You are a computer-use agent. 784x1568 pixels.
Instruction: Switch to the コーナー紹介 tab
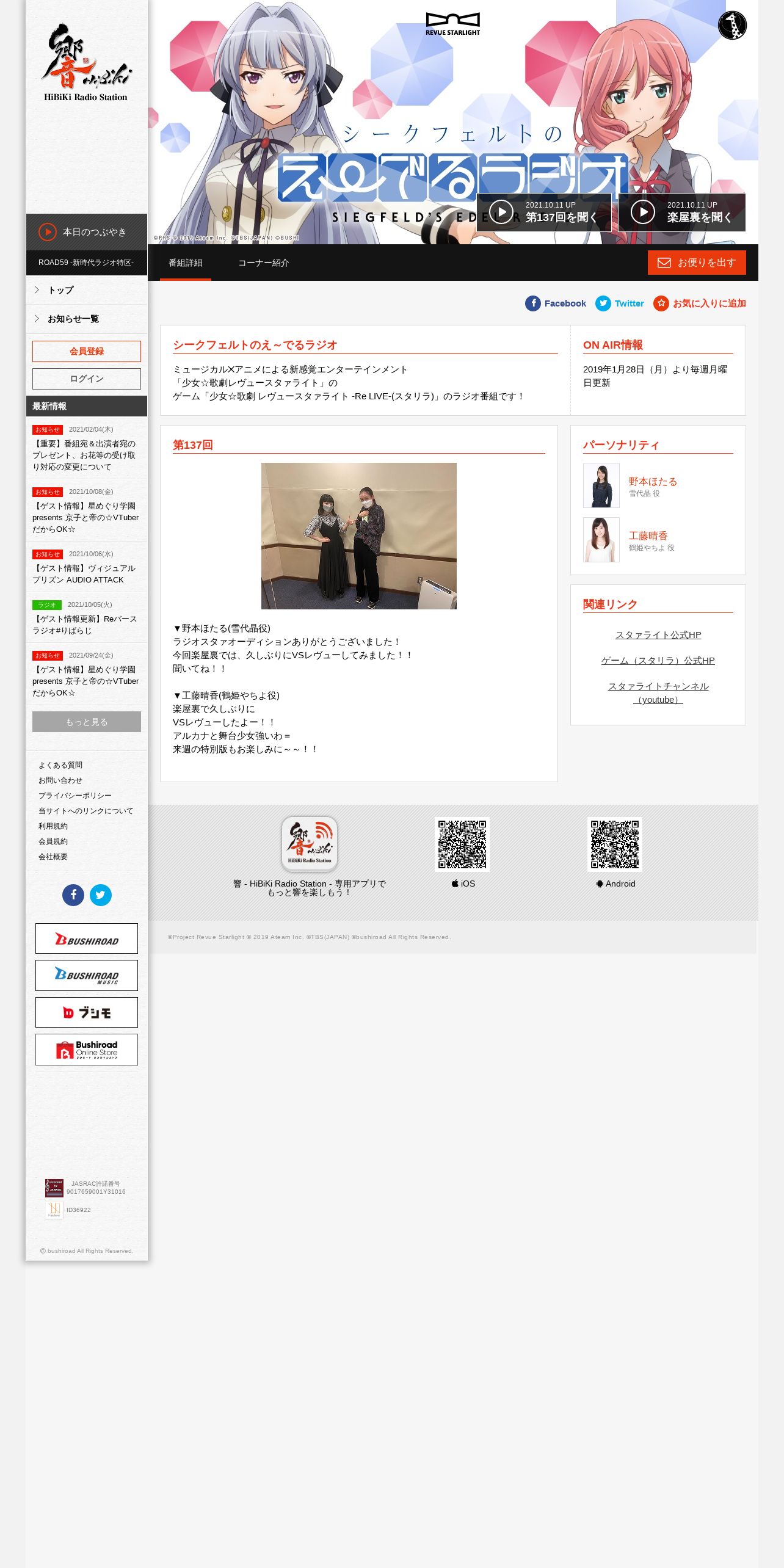point(263,263)
